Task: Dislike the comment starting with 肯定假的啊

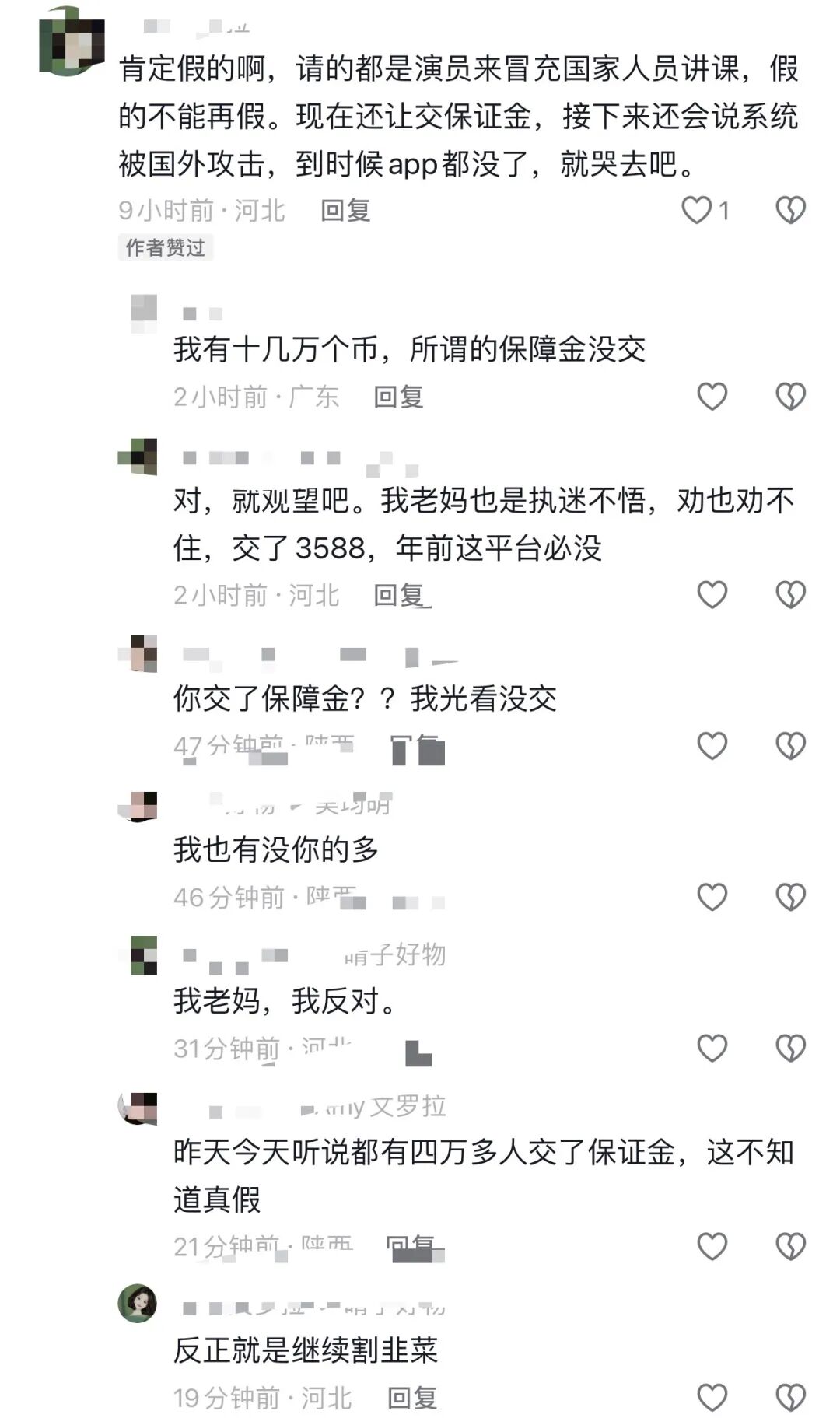Action: pyautogui.click(x=790, y=210)
